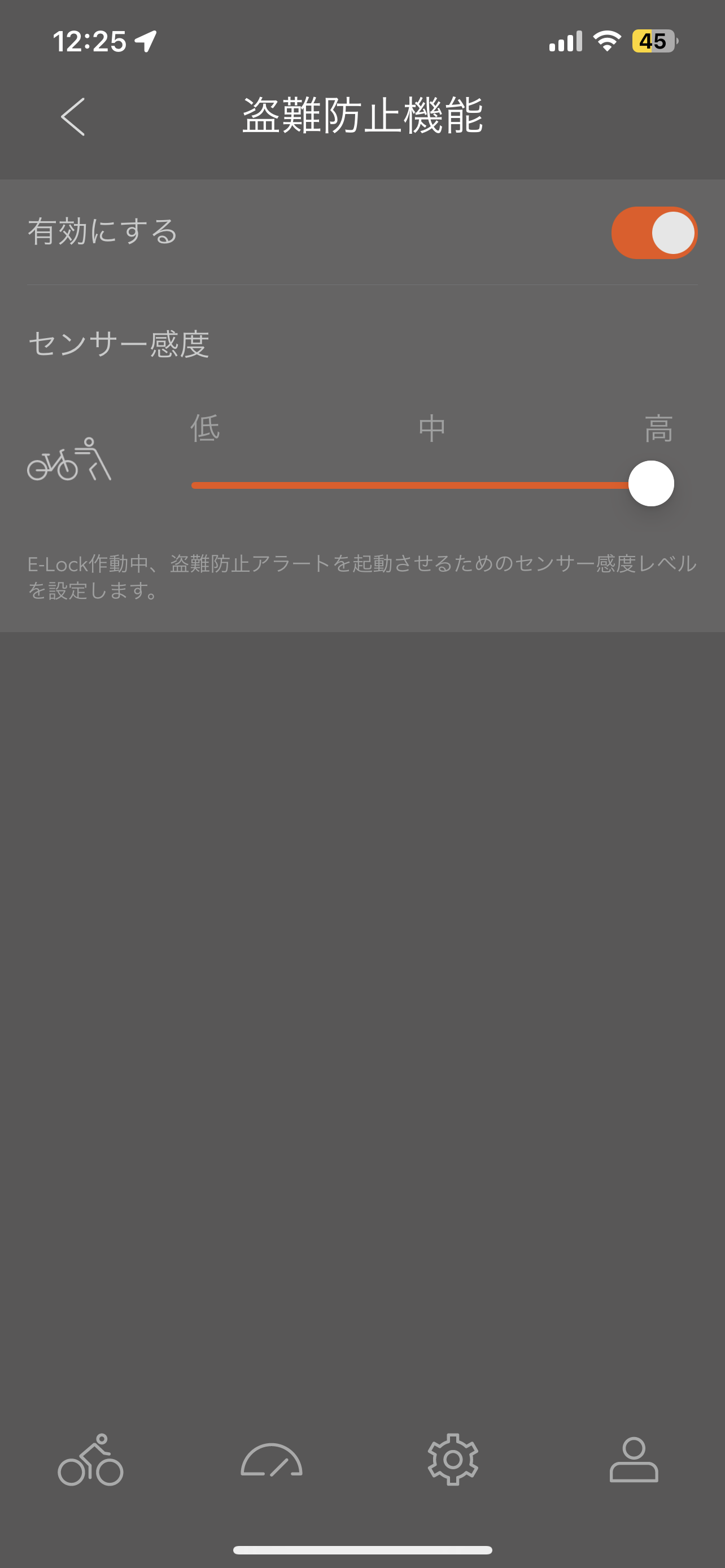This screenshot has width=725, height=1568.
Task: Set sensor sensitivity slider to 中
Action: coord(432,484)
